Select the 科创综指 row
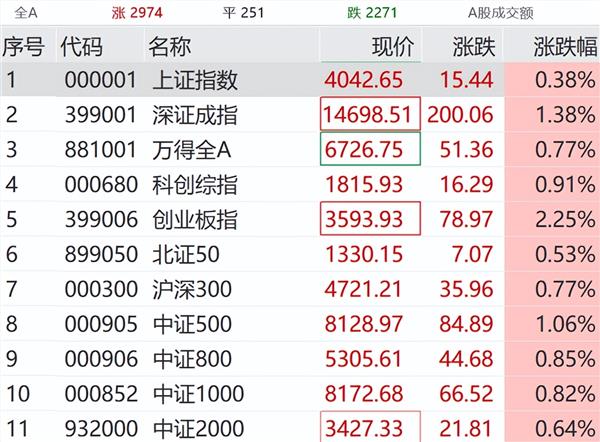Screen dimensions: 600x442 pyautogui.click(x=191, y=185)
